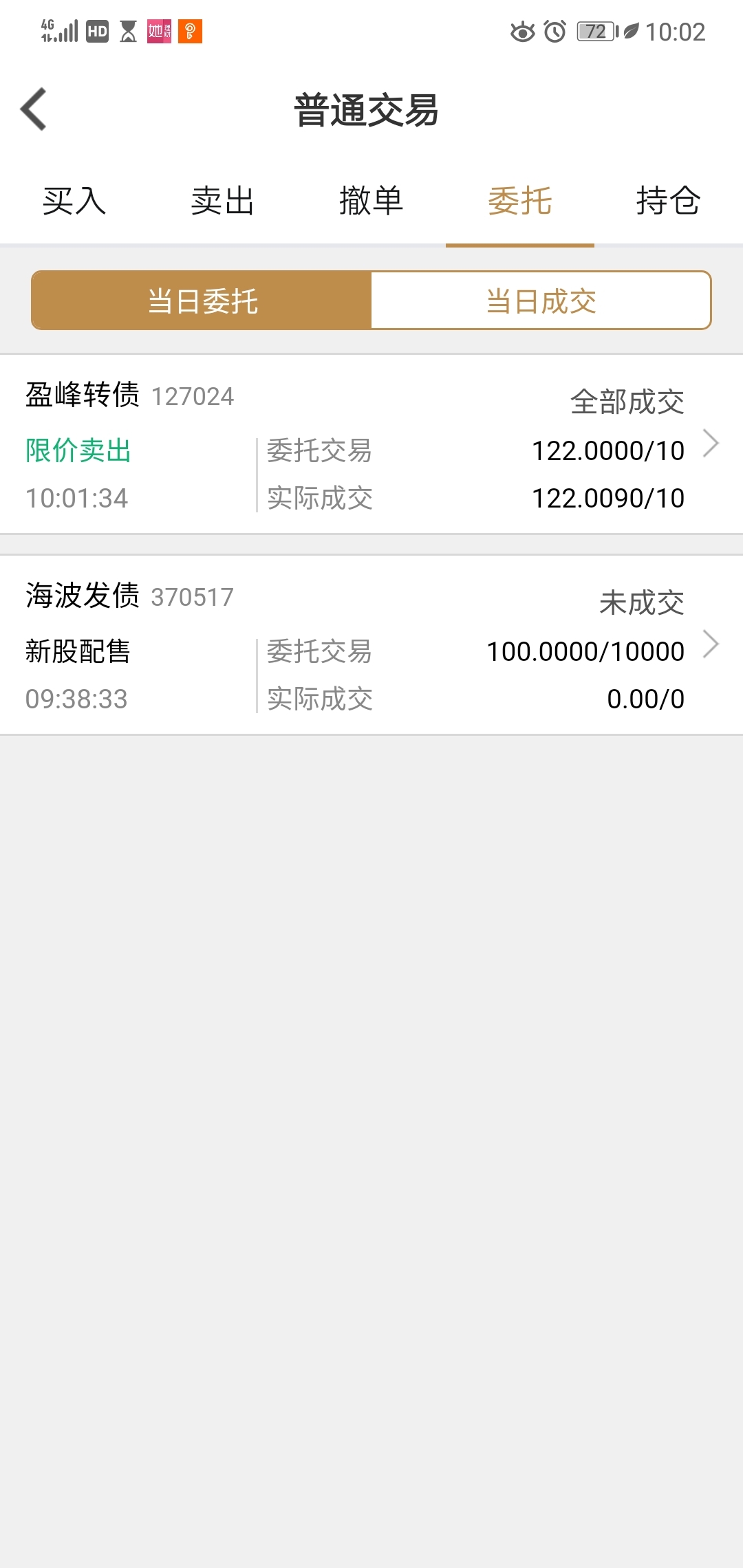Select the 当日委托 segment
743x1568 pixels.
coord(202,301)
